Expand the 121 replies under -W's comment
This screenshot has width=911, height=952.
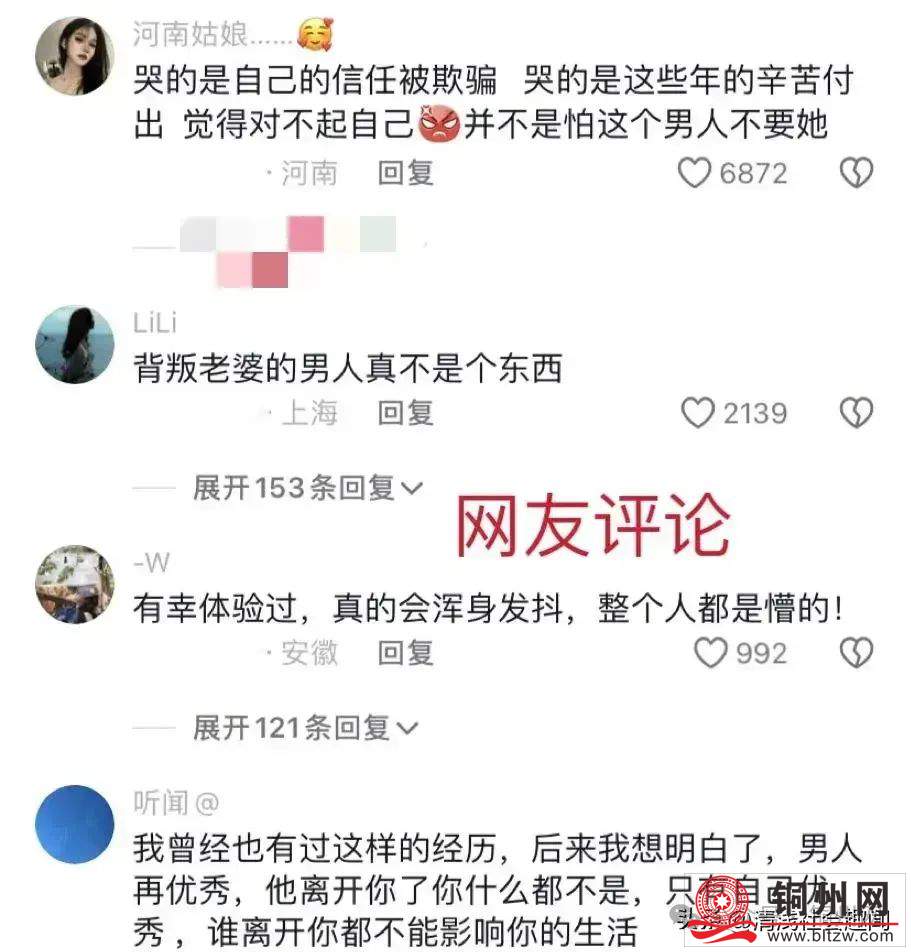(308, 728)
